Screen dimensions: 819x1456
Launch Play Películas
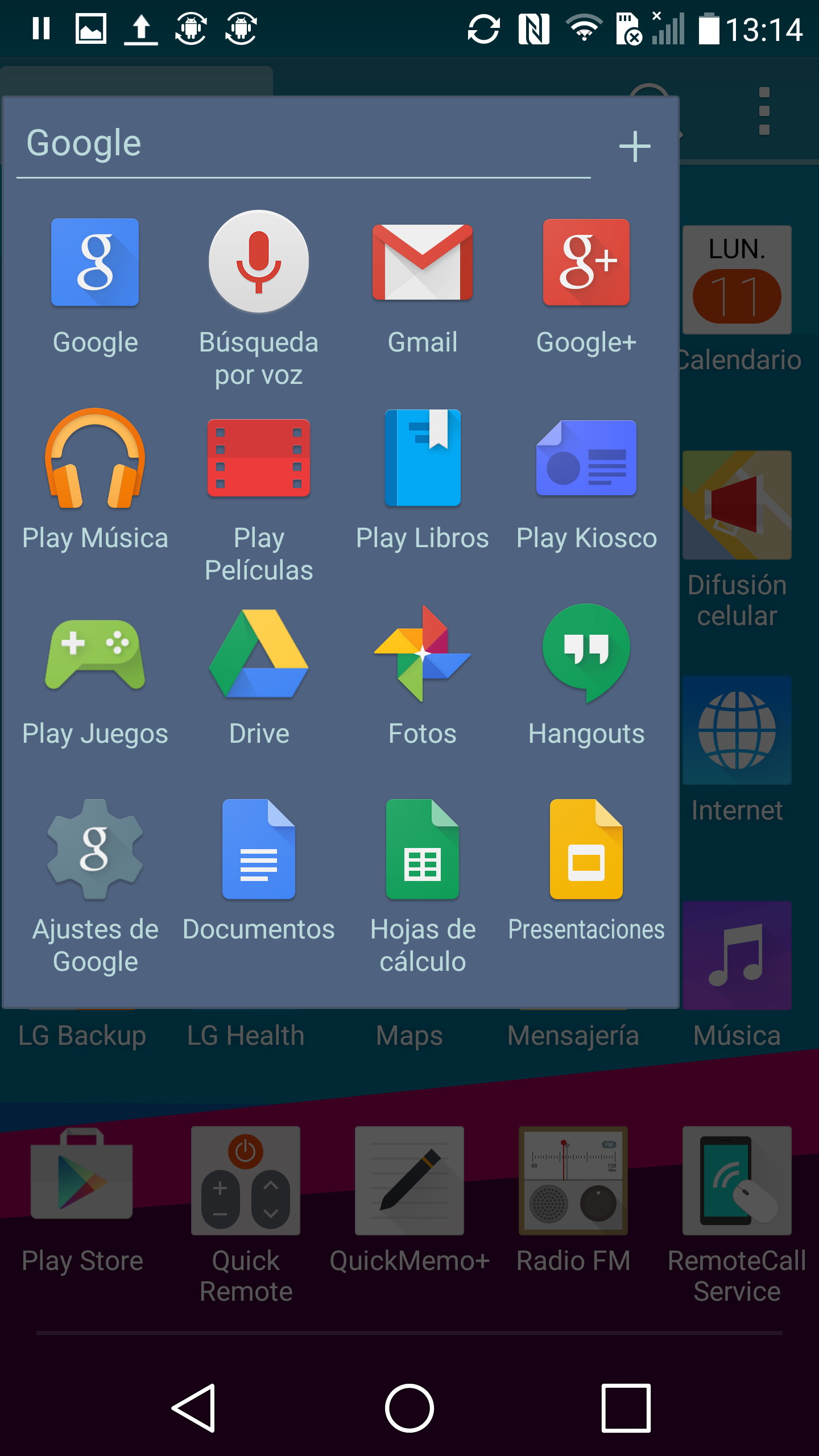[259, 458]
